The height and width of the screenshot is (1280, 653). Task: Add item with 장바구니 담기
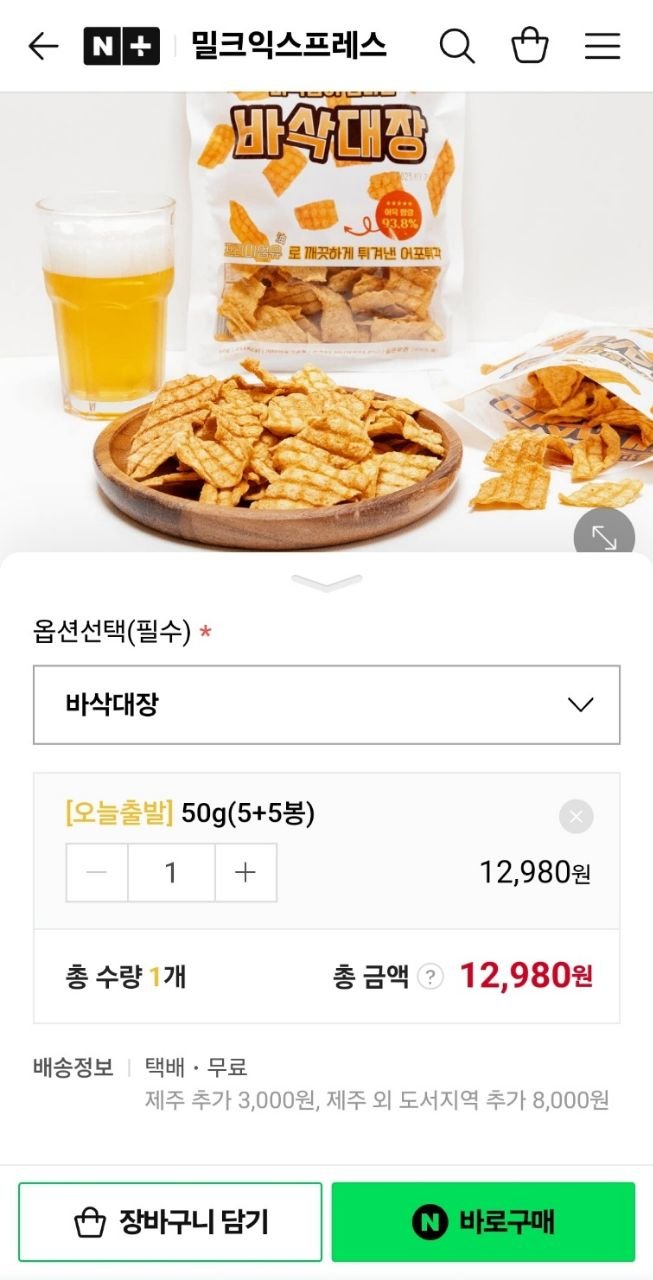171,1222
